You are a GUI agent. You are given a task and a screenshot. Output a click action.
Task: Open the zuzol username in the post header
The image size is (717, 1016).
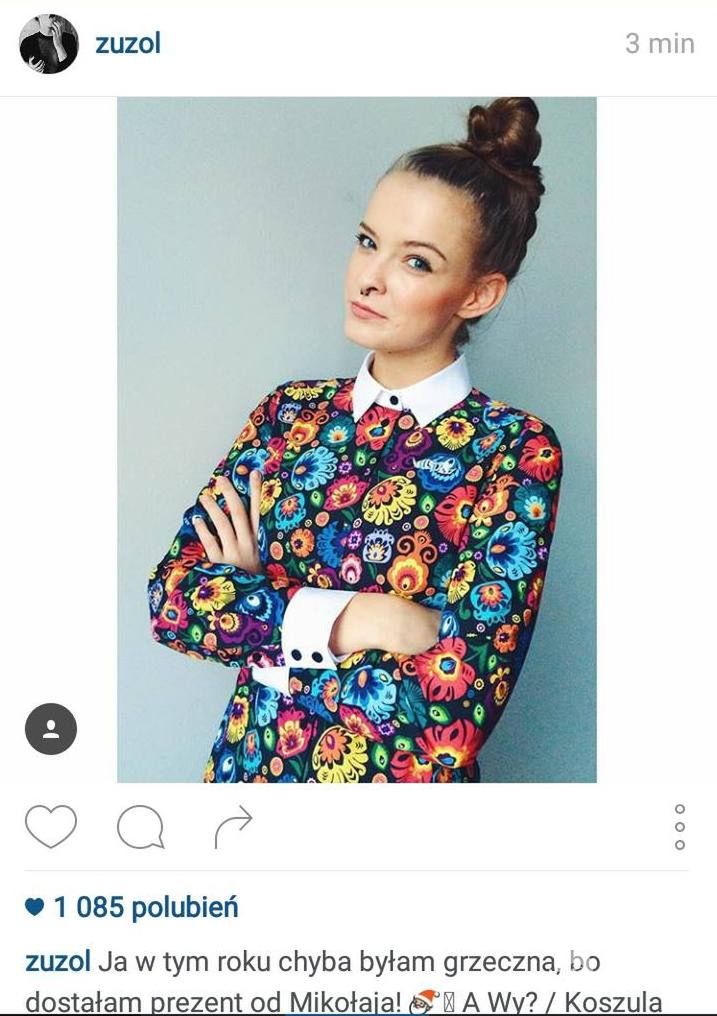128,44
